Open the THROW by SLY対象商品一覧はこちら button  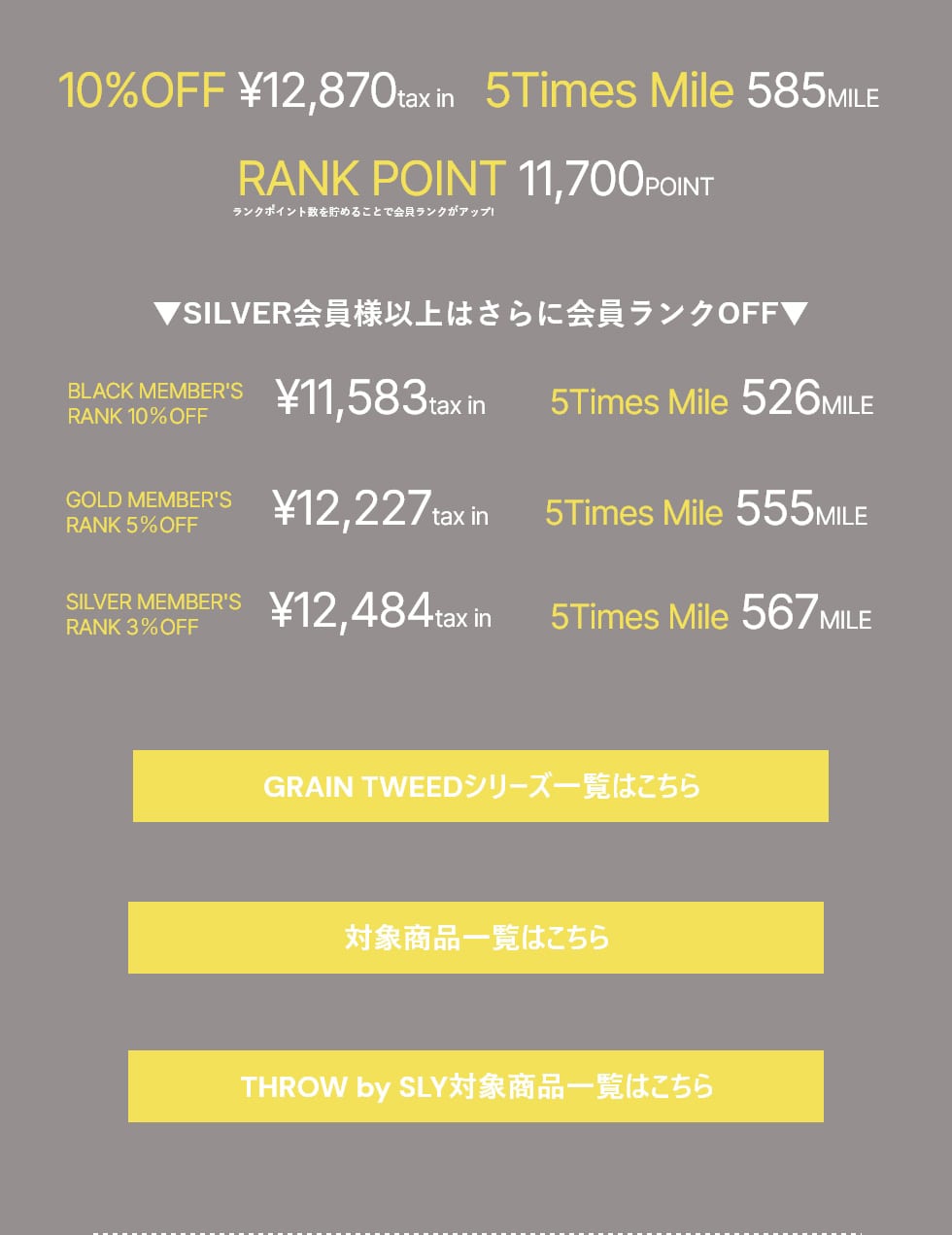tap(476, 1086)
